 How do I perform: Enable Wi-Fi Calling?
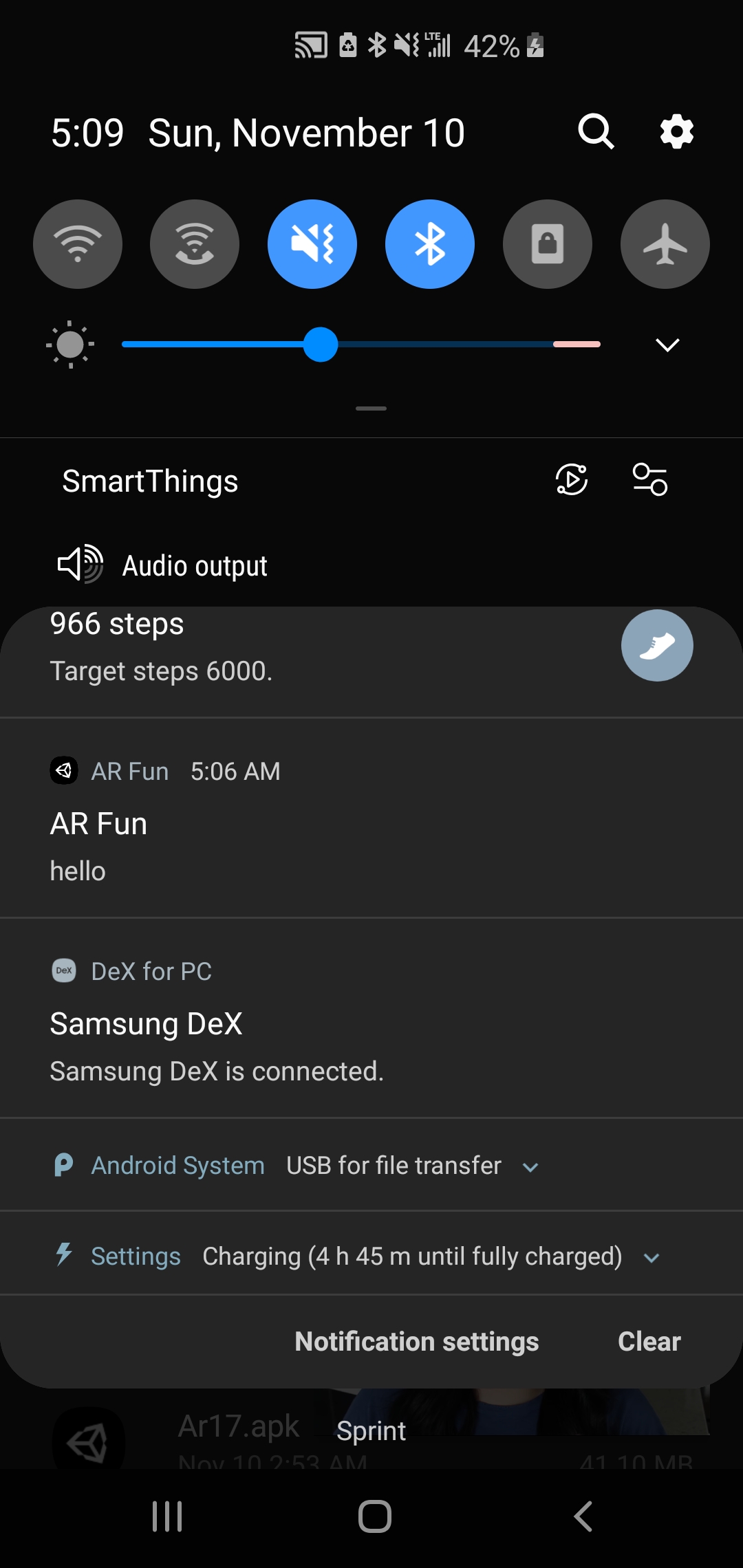[x=195, y=244]
